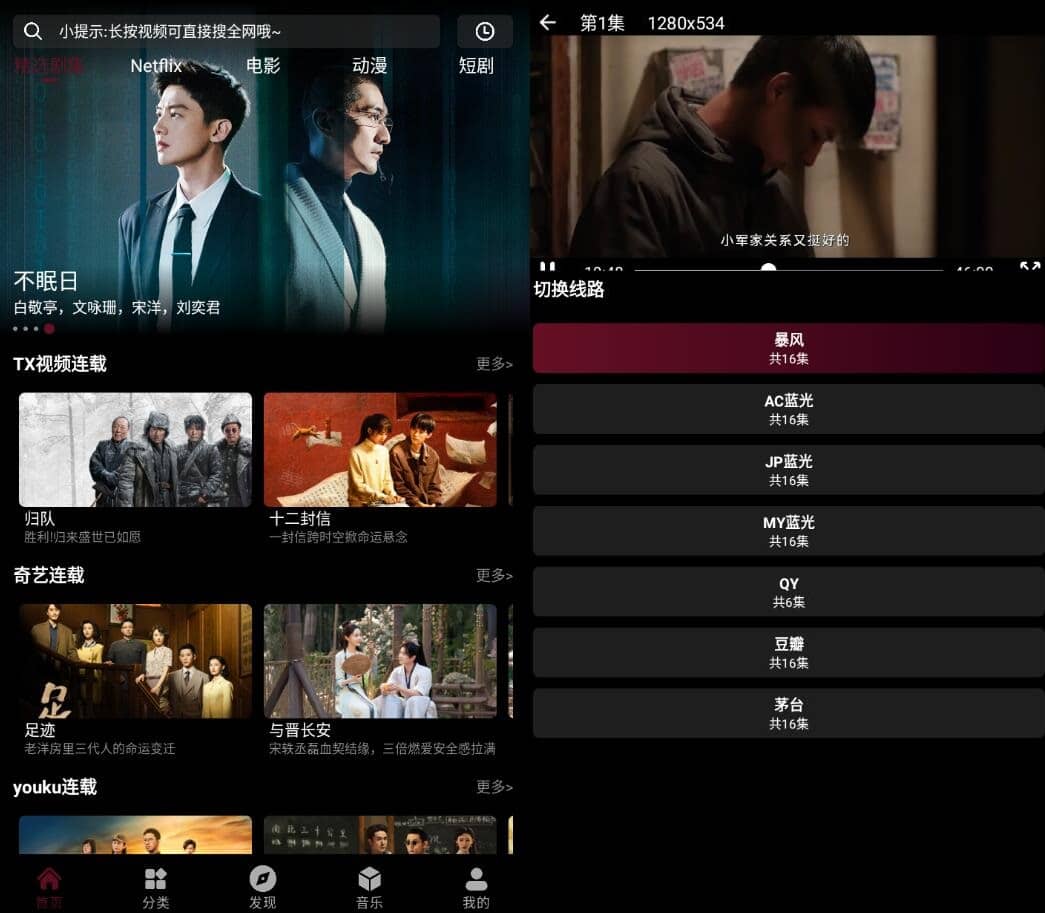Open the 我的 profile tab

pyautogui.click(x=476, y=887)
